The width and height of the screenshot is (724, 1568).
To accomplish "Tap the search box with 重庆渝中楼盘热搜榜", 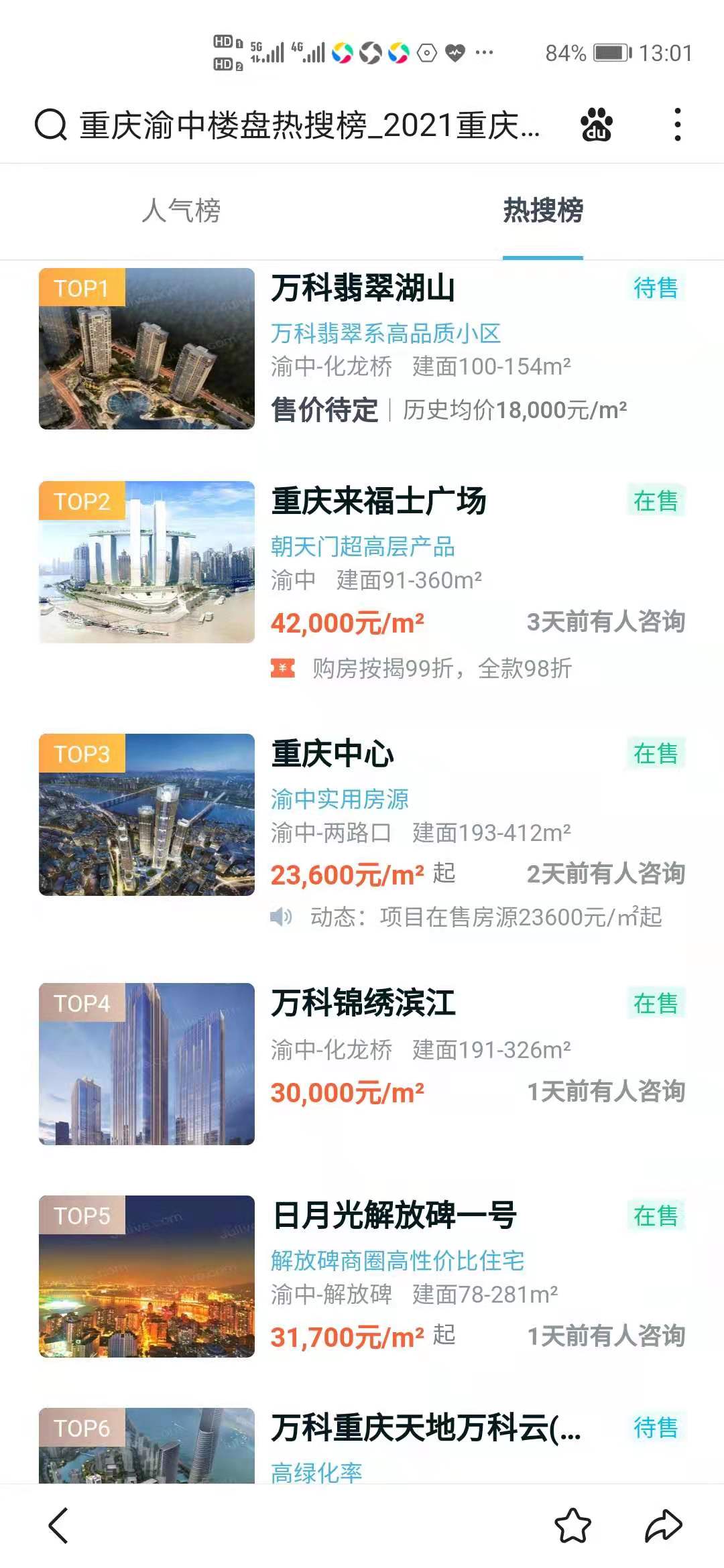I will coord(288,125).
